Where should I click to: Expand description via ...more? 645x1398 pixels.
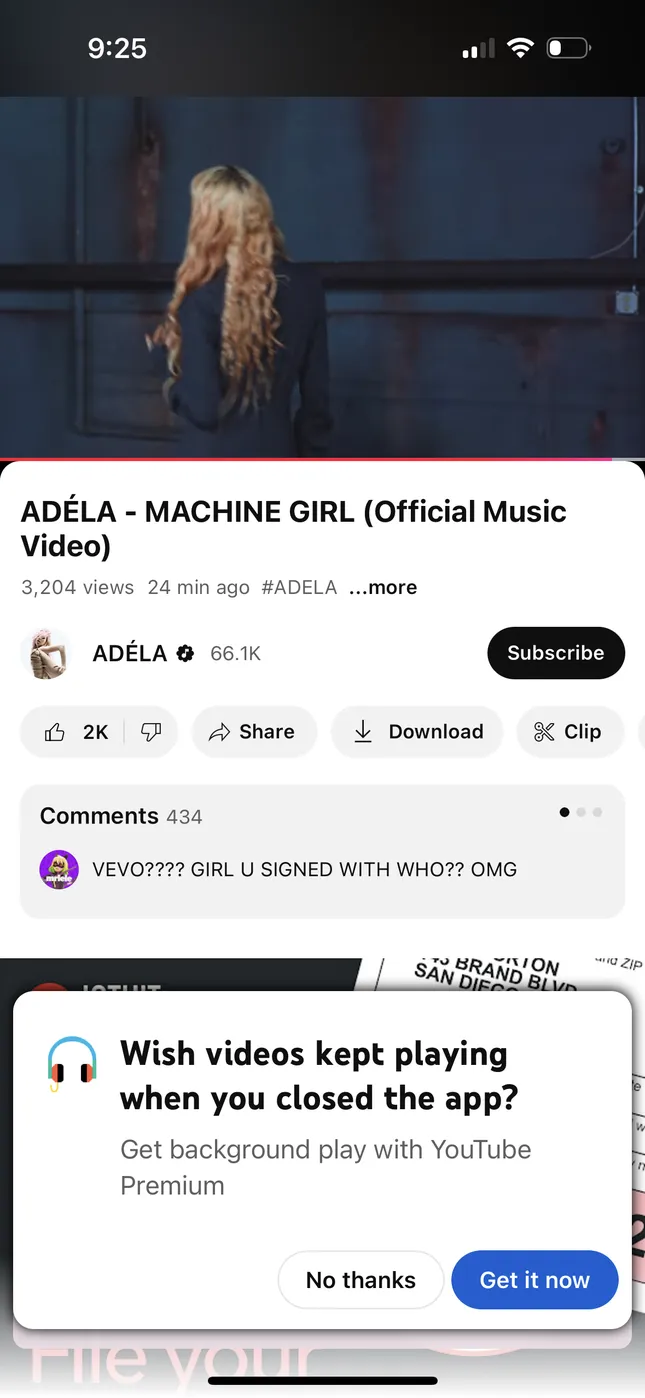click(x=383, y=587)
